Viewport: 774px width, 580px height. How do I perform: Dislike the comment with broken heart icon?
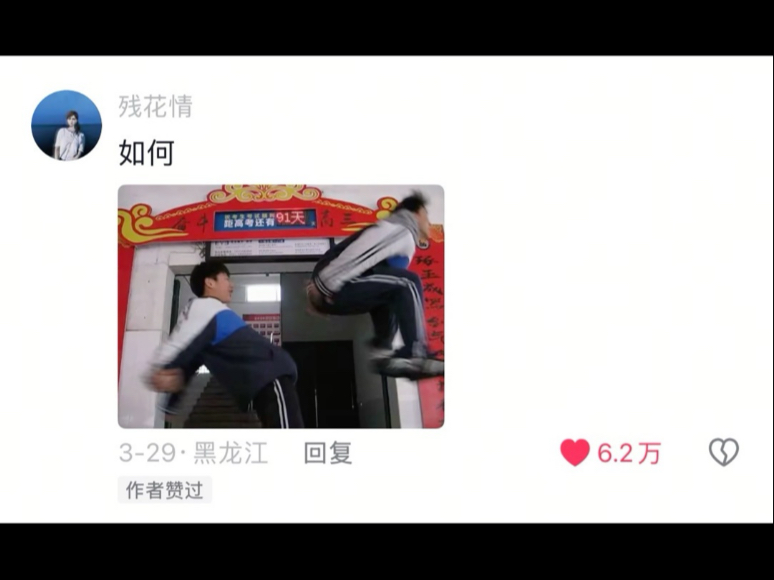[723, 452]
